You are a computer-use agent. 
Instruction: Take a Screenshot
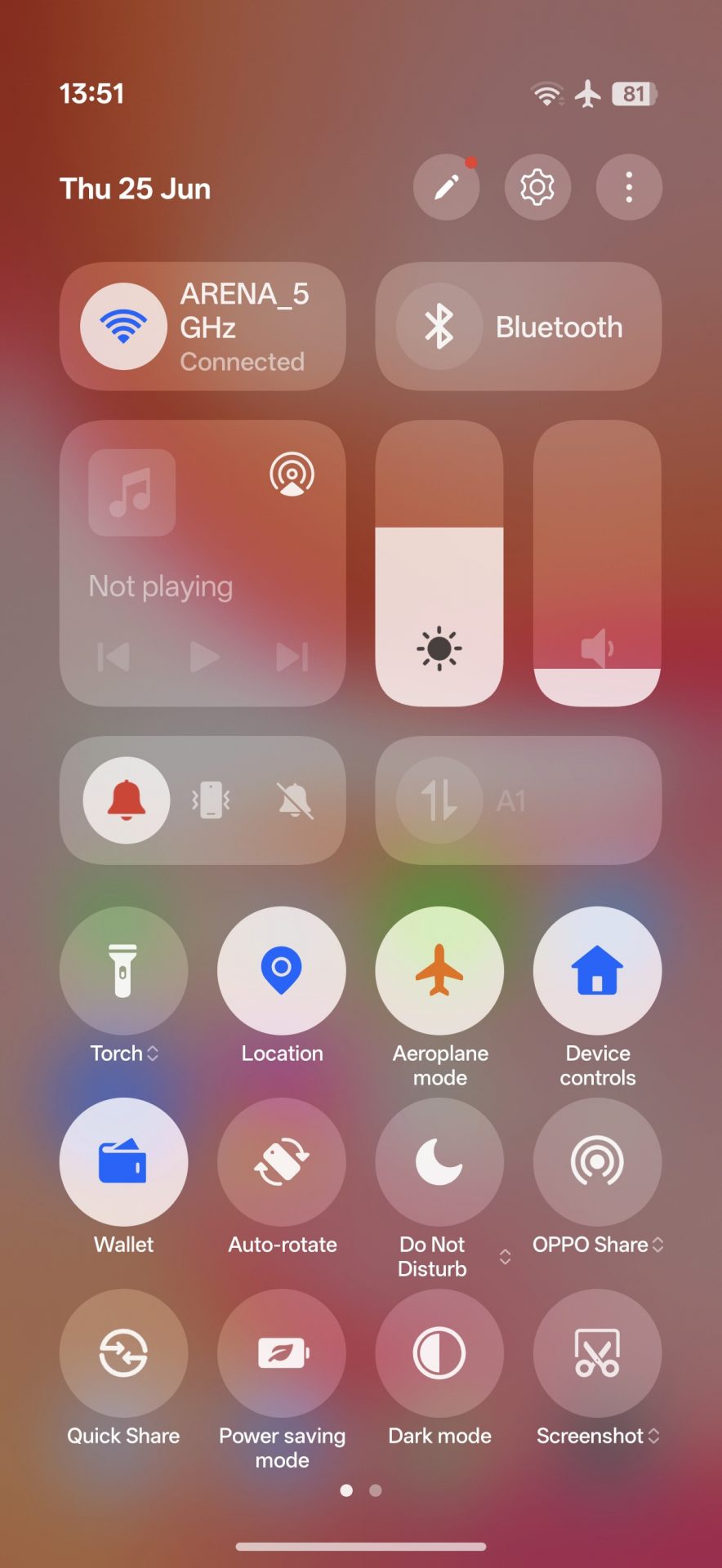[x=598, y=1353]
